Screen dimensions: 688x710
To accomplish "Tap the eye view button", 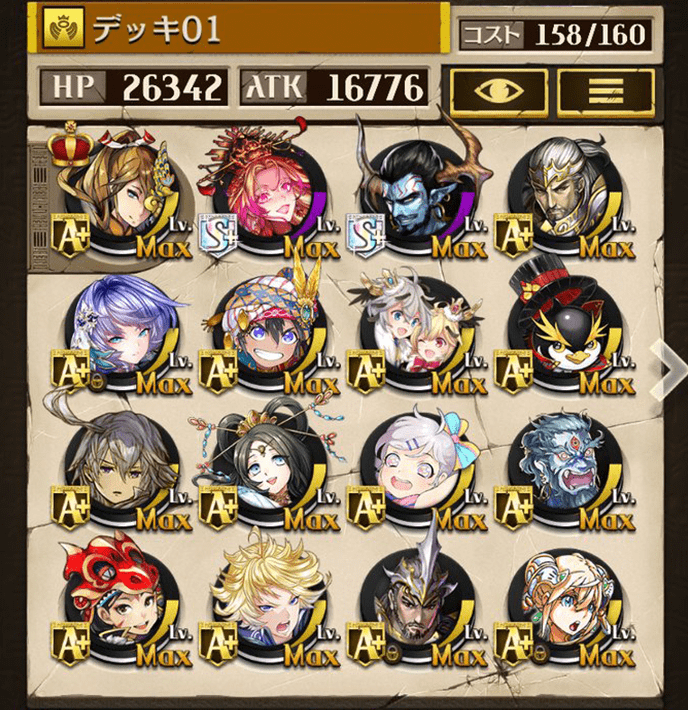I will pos(498,91).
